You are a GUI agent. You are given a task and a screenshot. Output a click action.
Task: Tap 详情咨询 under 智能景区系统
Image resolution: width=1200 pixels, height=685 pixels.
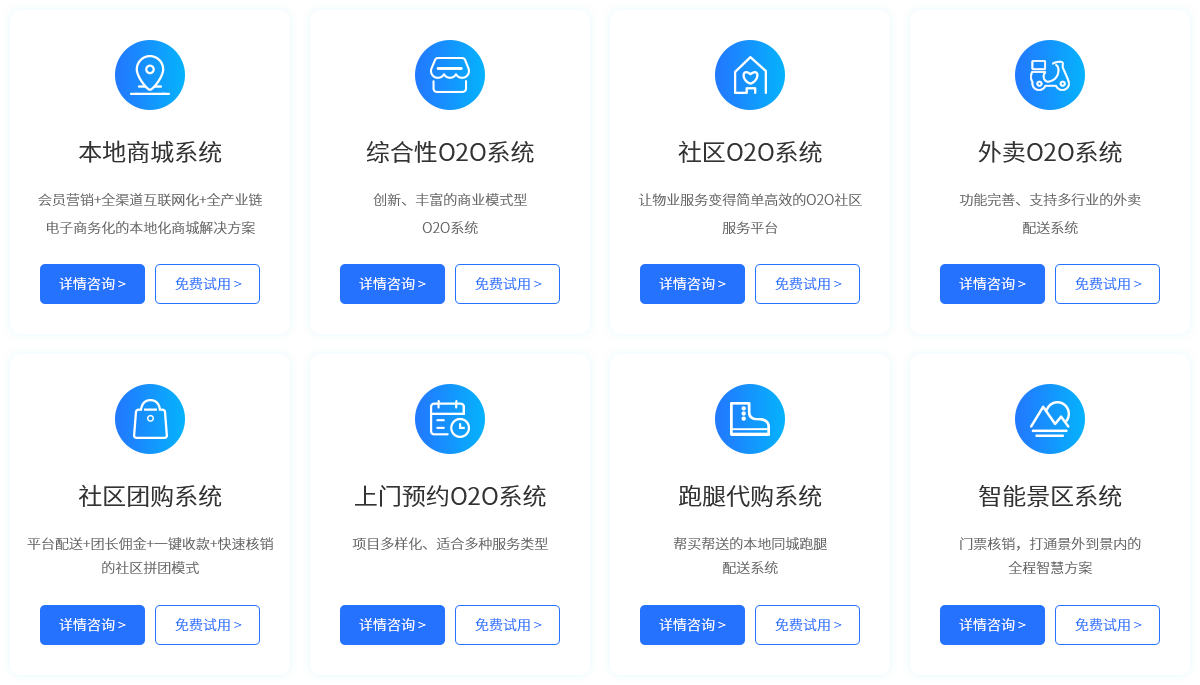click(992, 625)
